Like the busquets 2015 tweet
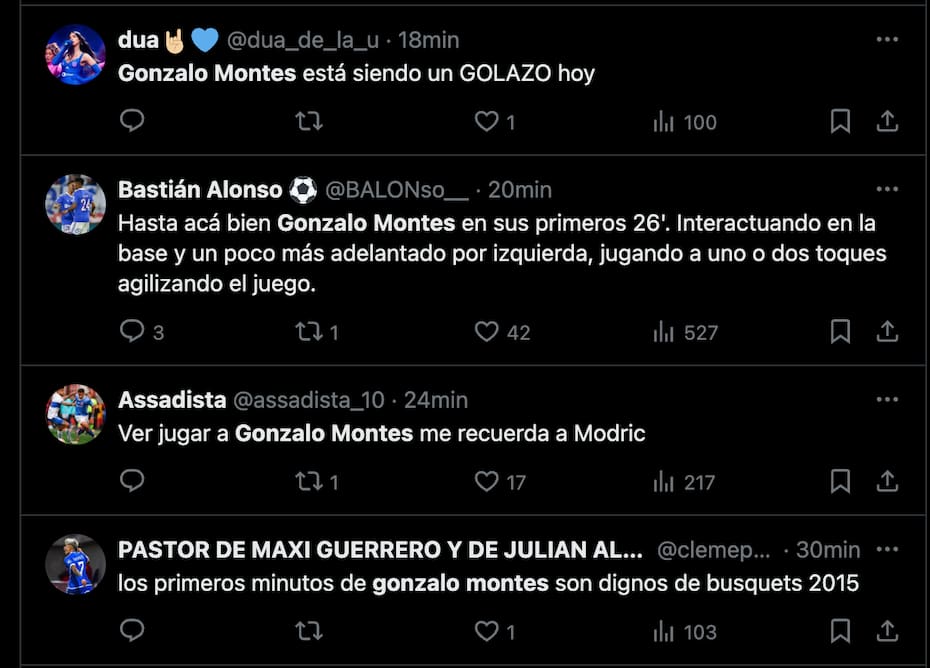 click(487, 631)
